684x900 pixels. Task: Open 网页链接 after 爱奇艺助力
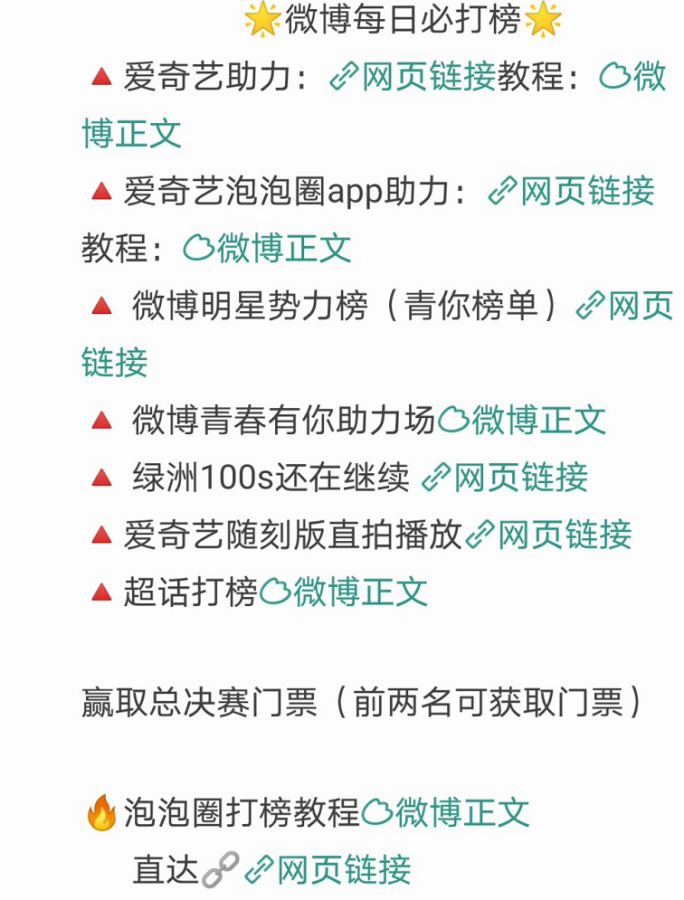point(413,76)
